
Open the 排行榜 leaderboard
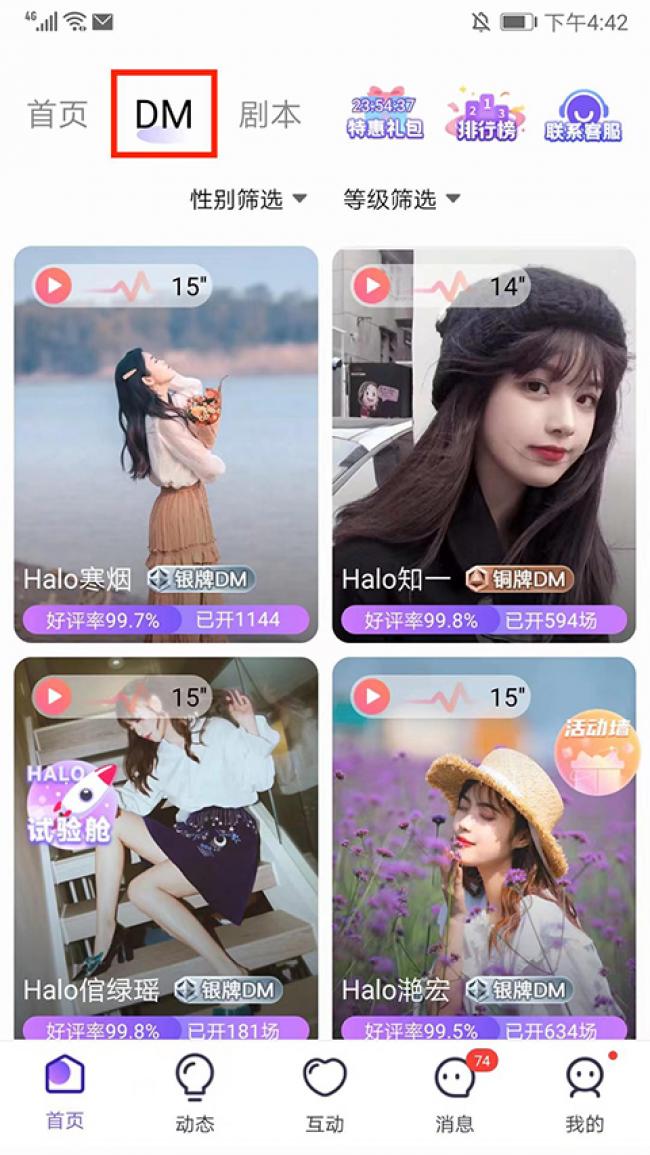point(486,114)
